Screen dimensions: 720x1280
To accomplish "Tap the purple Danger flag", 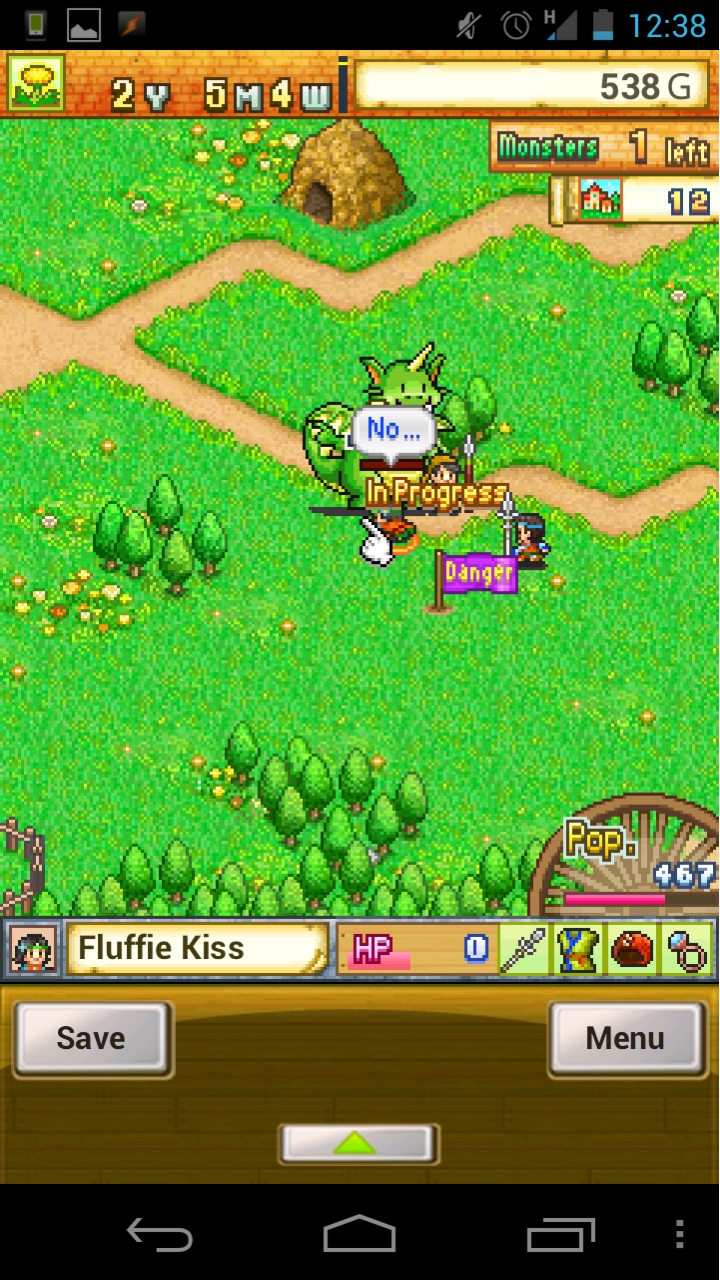I will (478, 574).
